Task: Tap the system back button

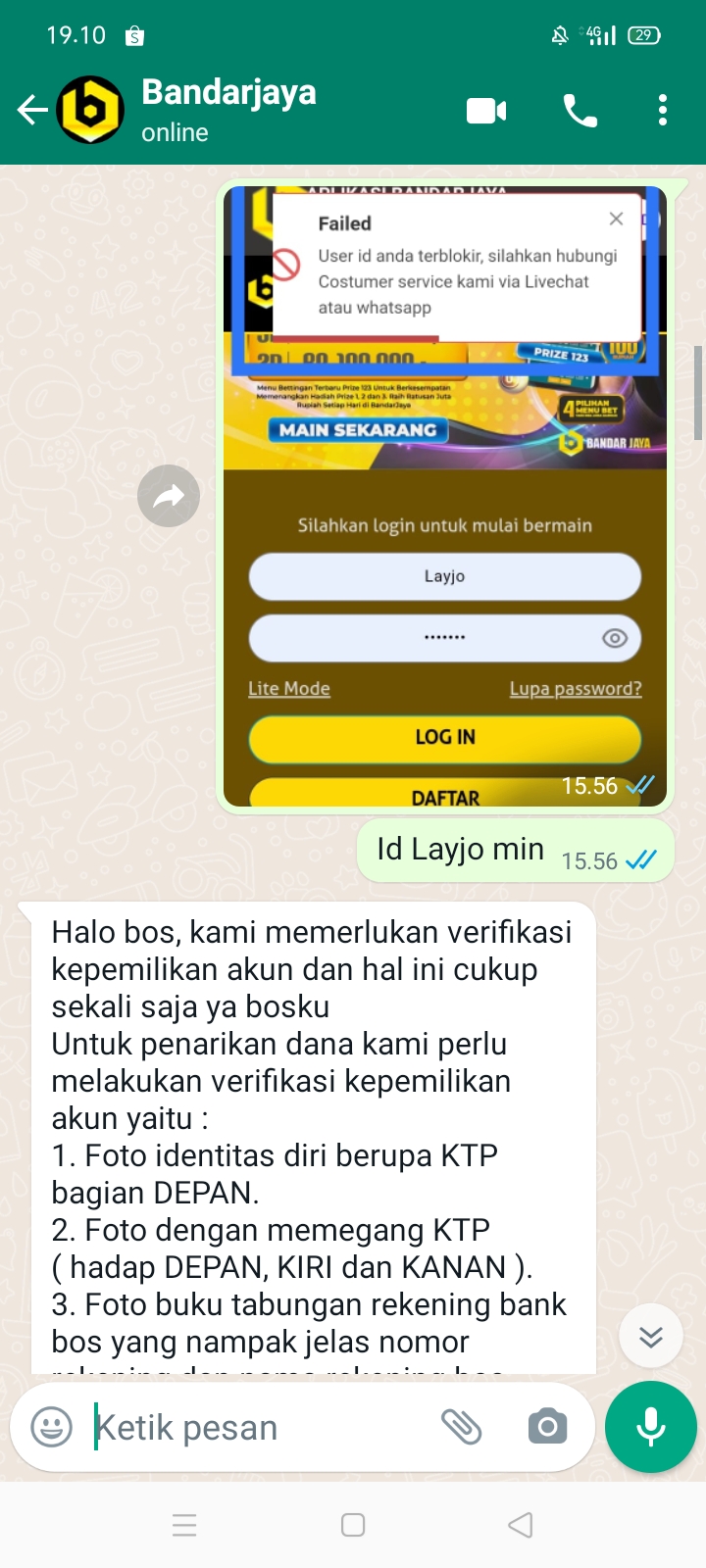Action: [521, 1525]
